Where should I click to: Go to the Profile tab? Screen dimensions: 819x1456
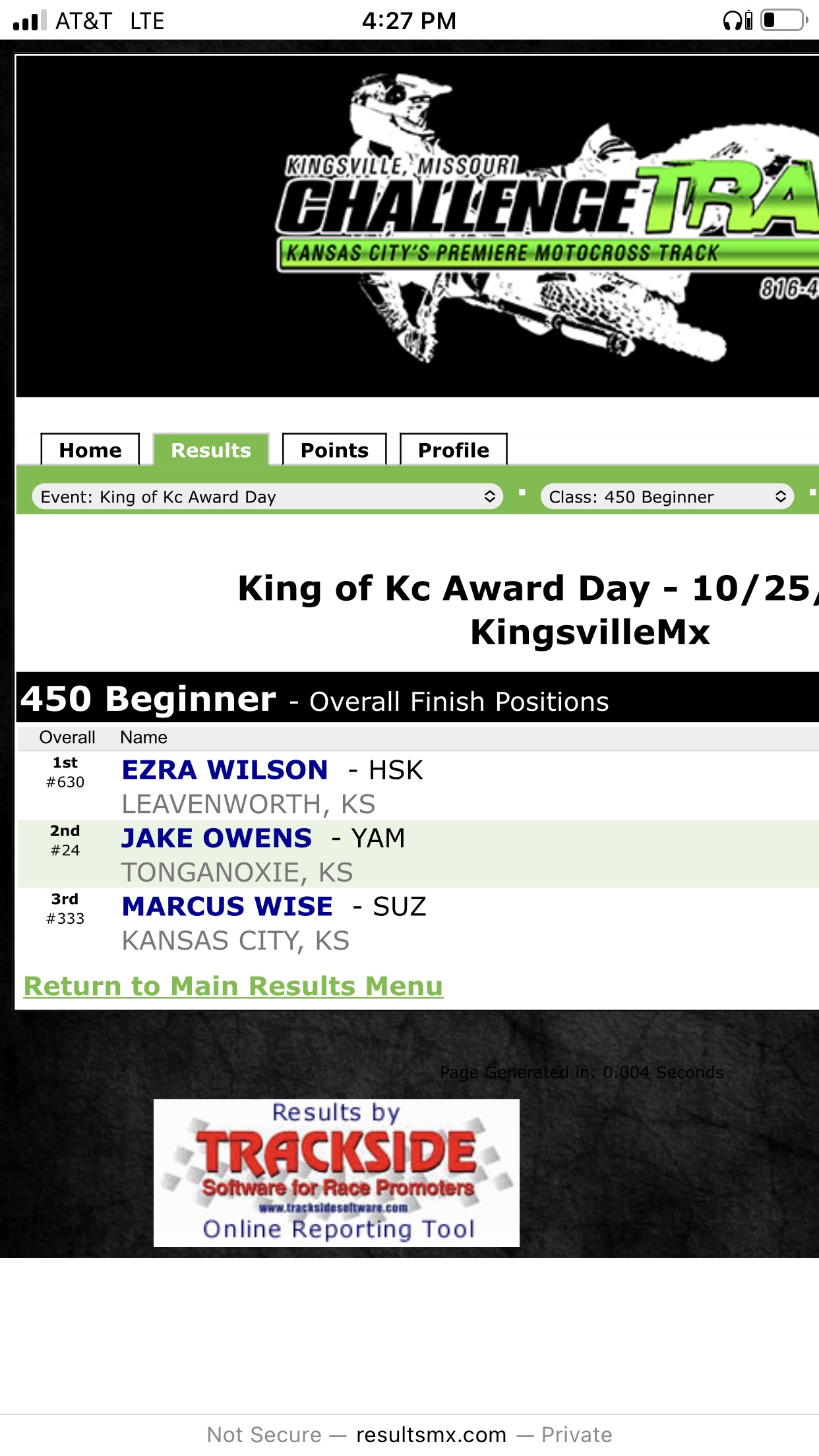tap(454, 450)
